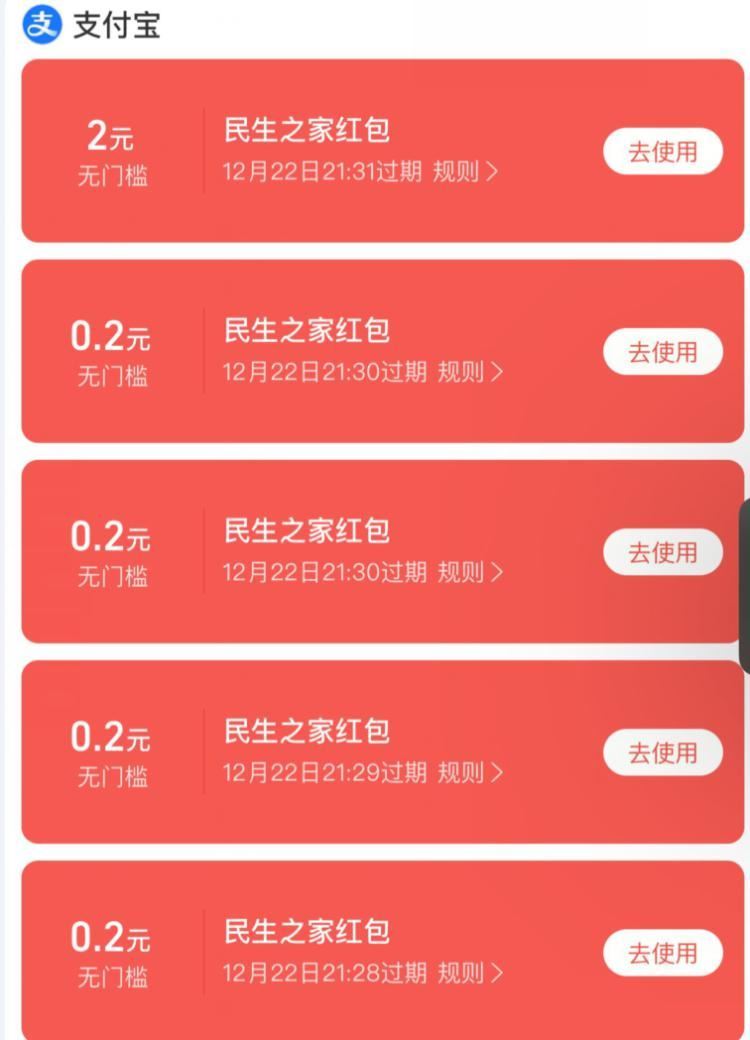The width and height of the screenshot is (750, 1040).
Task: Use the red packet expiring at 21:29
Action: tap(663, 753)
